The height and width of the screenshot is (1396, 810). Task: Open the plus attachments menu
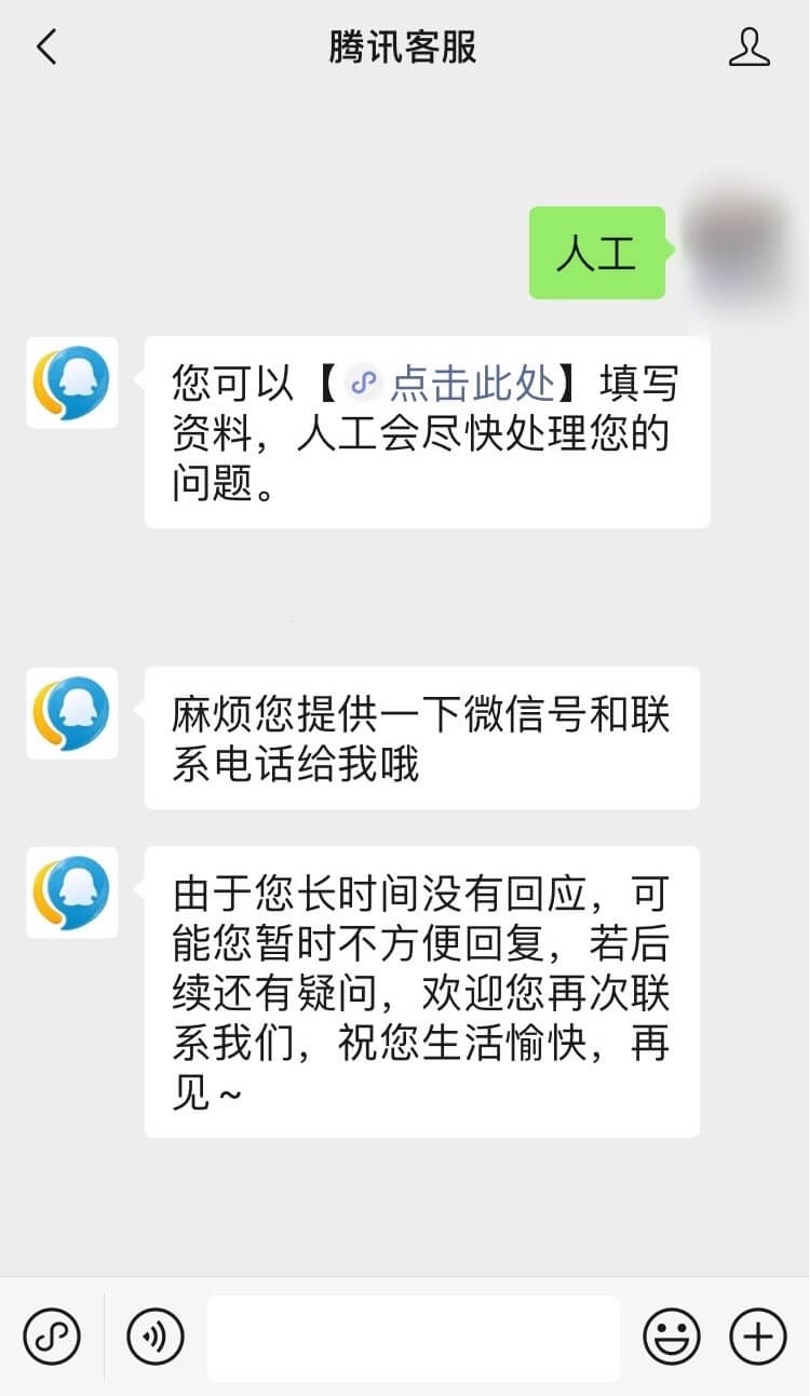(x=758, y=1337)
